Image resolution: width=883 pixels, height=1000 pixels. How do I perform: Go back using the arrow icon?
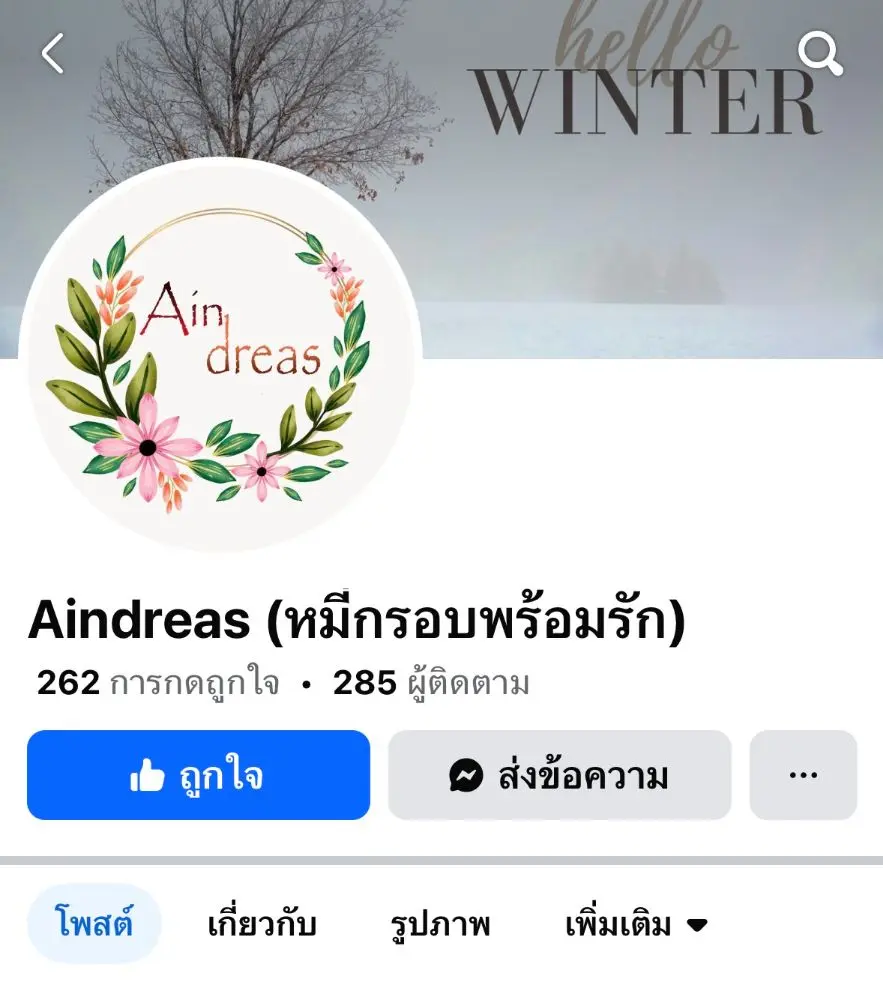52,53
